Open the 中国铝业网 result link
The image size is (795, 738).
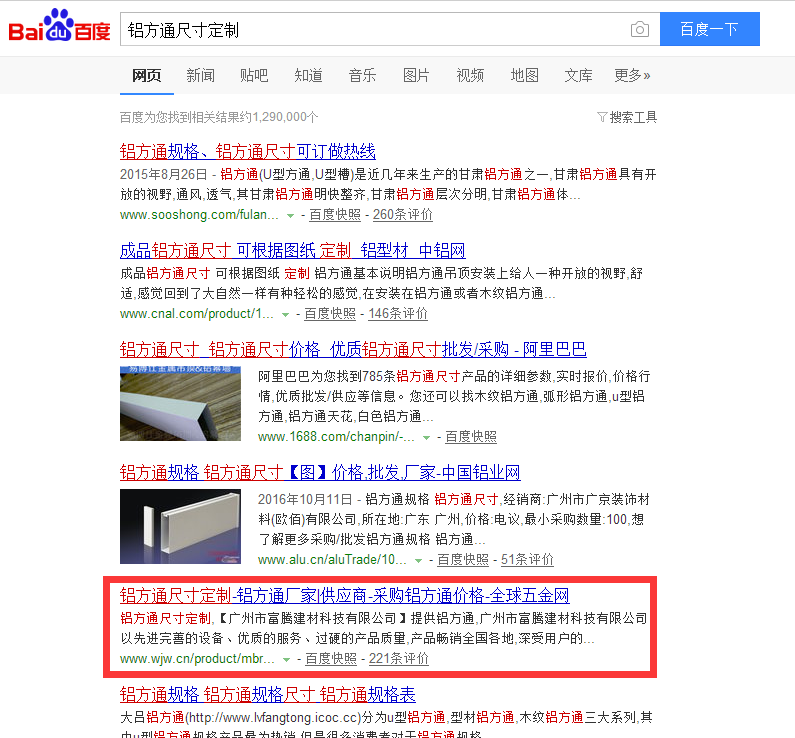point(320,472)
